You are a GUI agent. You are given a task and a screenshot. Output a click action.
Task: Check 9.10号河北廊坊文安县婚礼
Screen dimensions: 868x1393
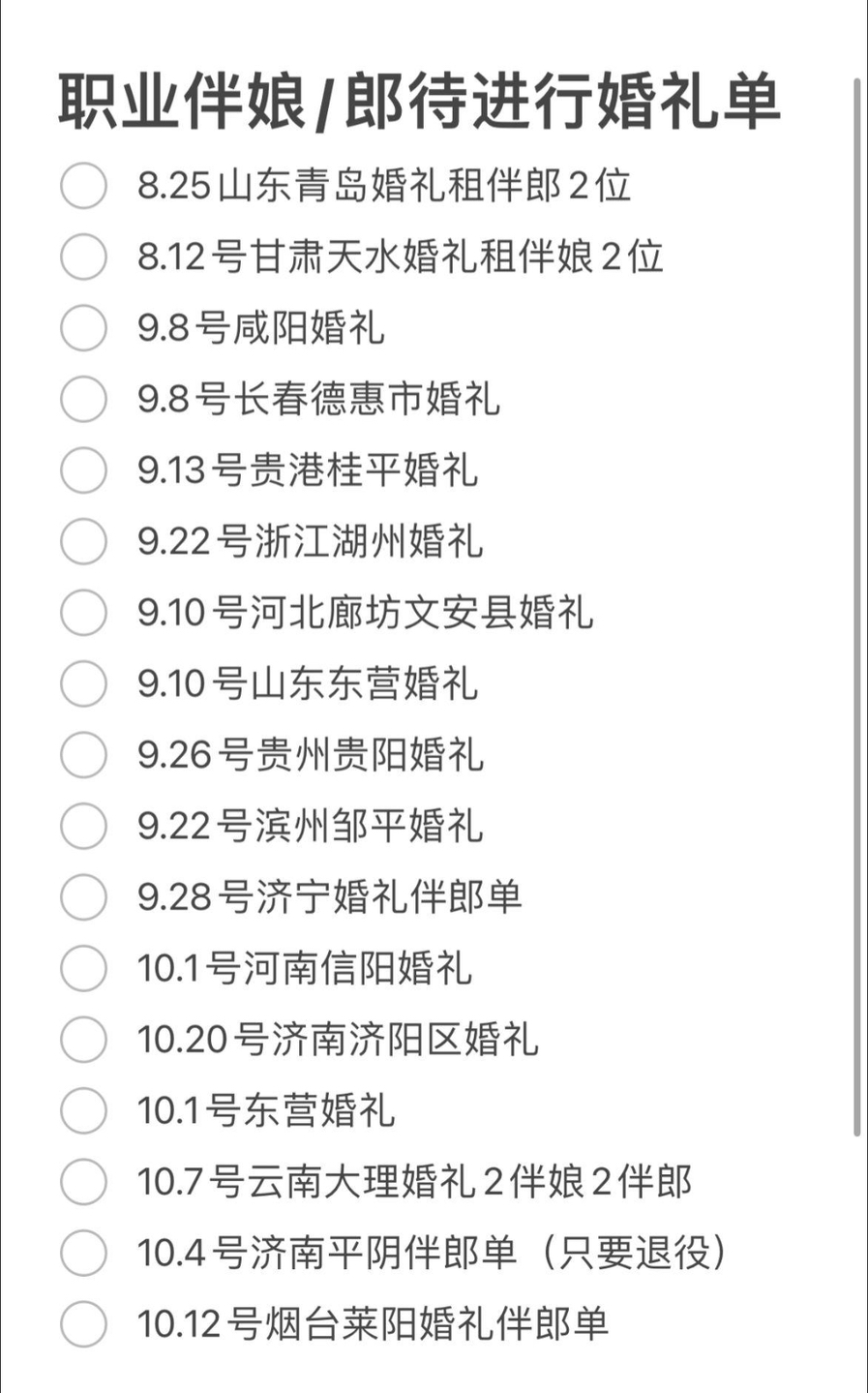[x=83, y=612]
